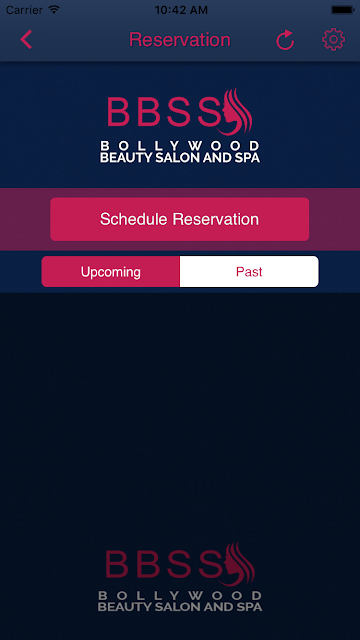Switch to the Past tab

pos(249,272)
